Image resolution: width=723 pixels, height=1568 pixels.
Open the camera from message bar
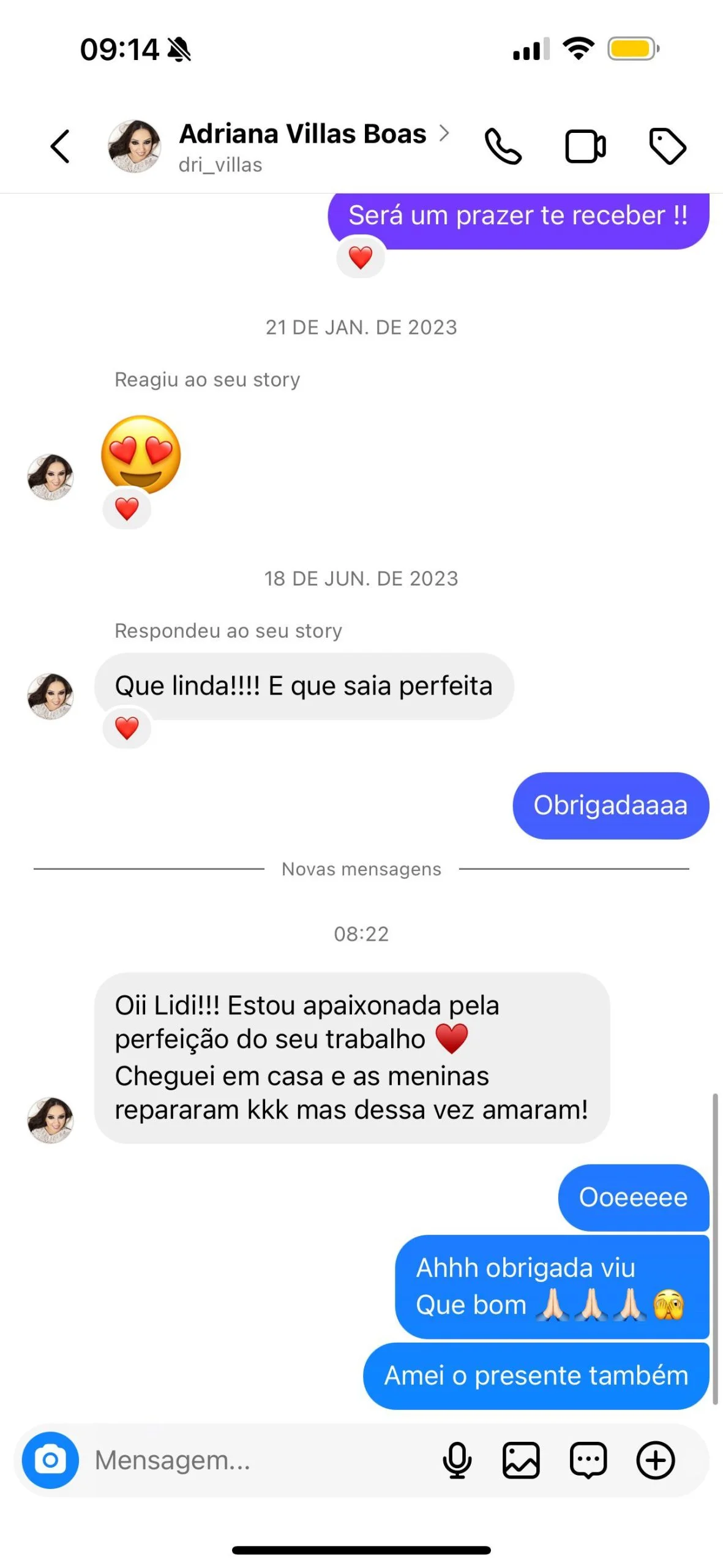50,1460
